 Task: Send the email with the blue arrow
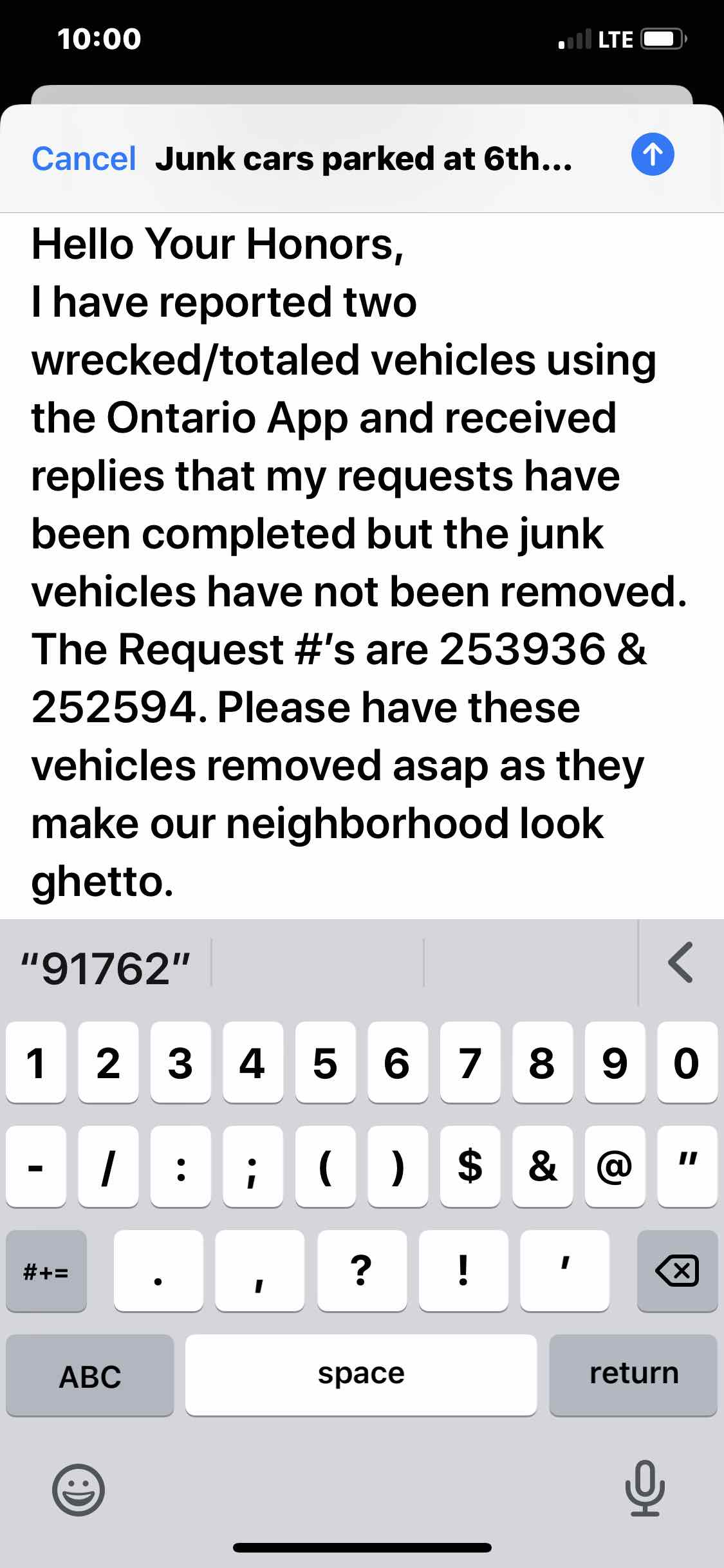[653, 154]
